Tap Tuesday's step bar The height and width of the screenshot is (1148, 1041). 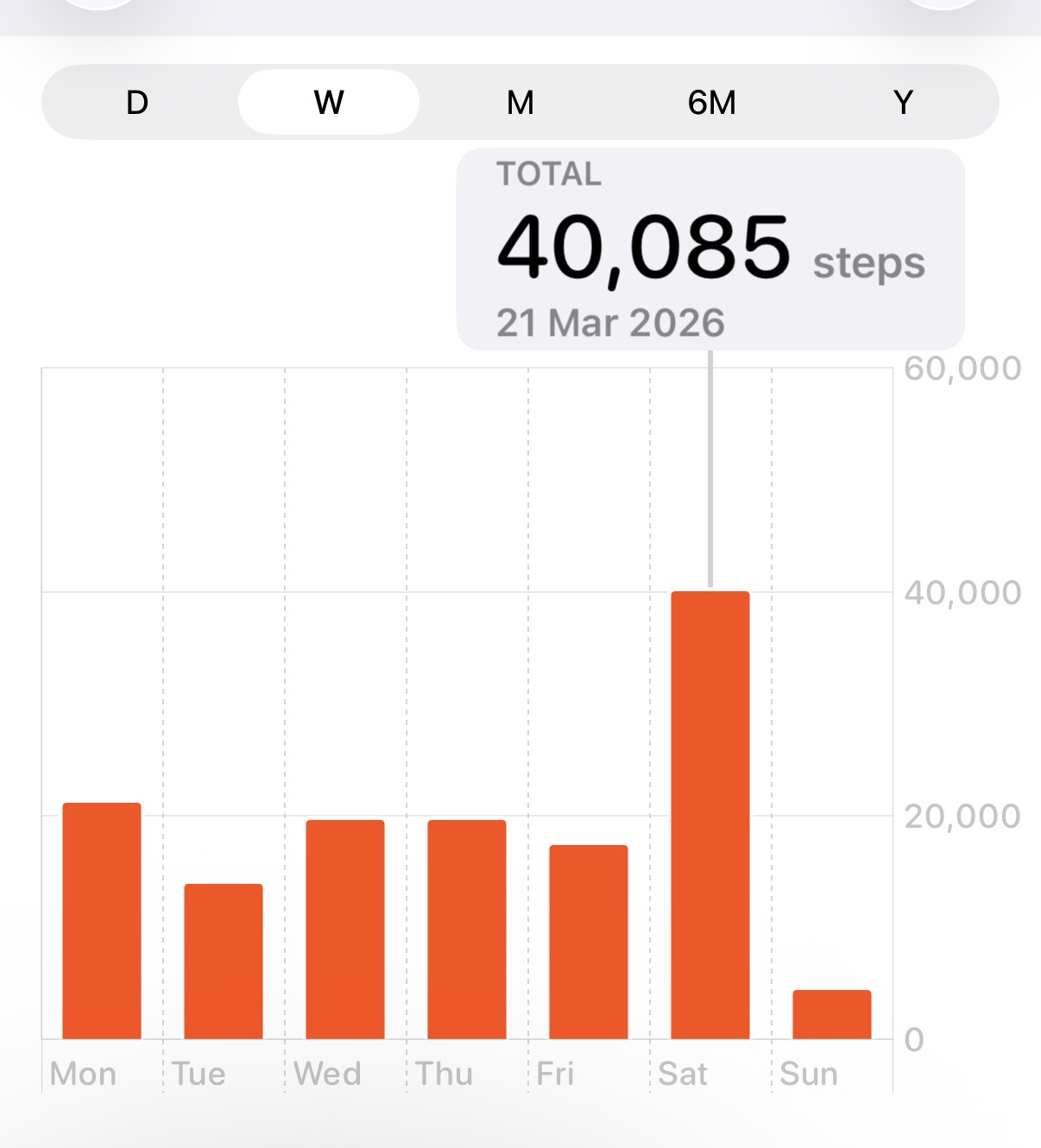tap(224, 962)
